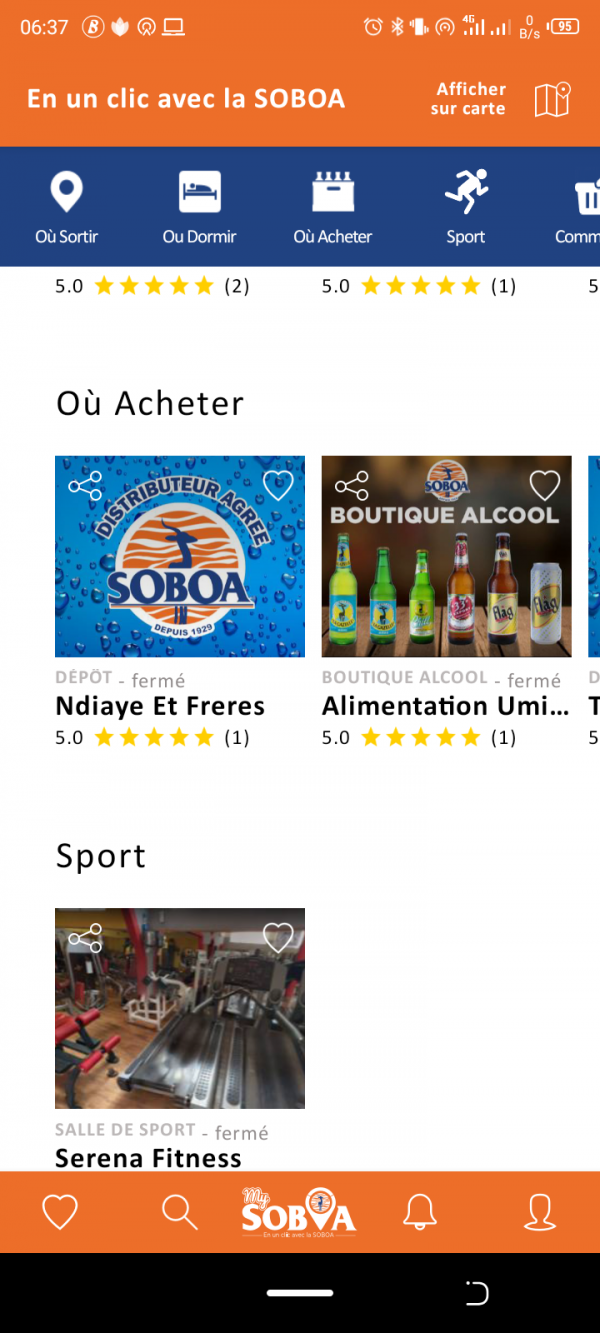600x1333 pixels.
Task: Open the notifications bell
Action: coord(420,1213)
